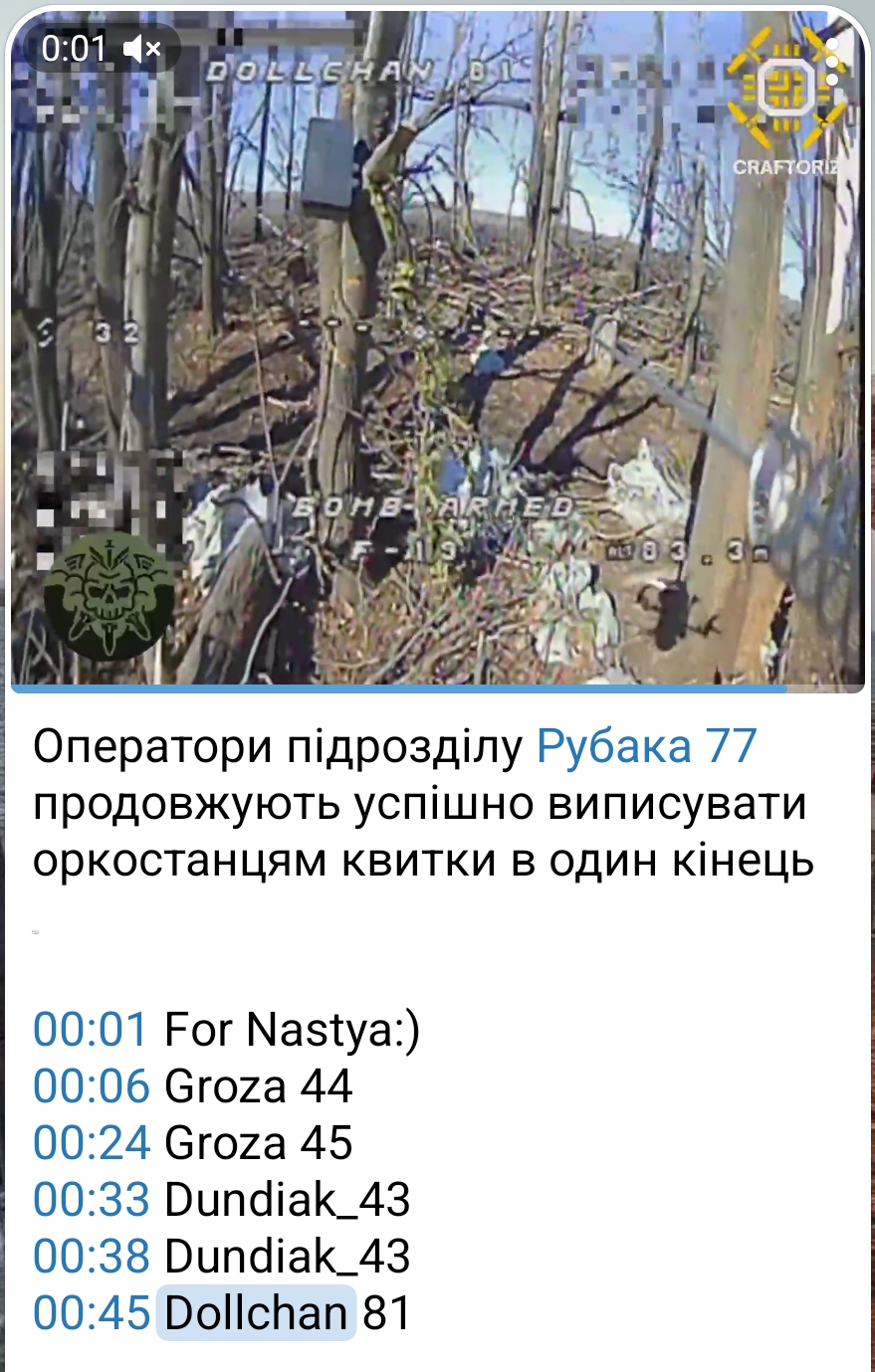Unmute the video sound

click(x=142, y=48)
